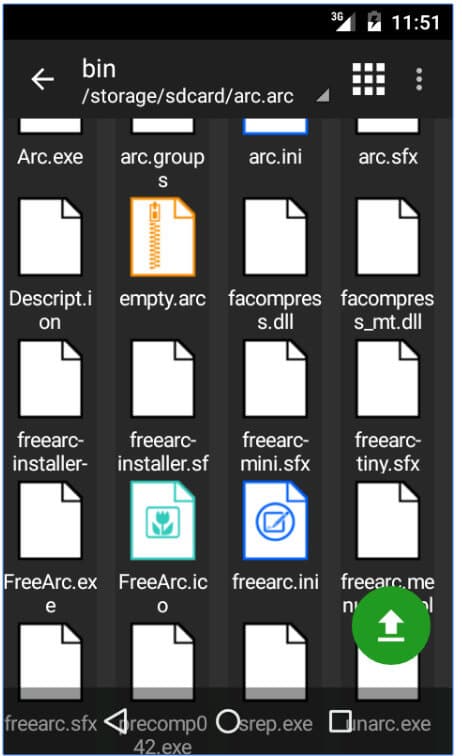Switch layout with the grid view icon
462x756 pixels.
coord(368,79)
